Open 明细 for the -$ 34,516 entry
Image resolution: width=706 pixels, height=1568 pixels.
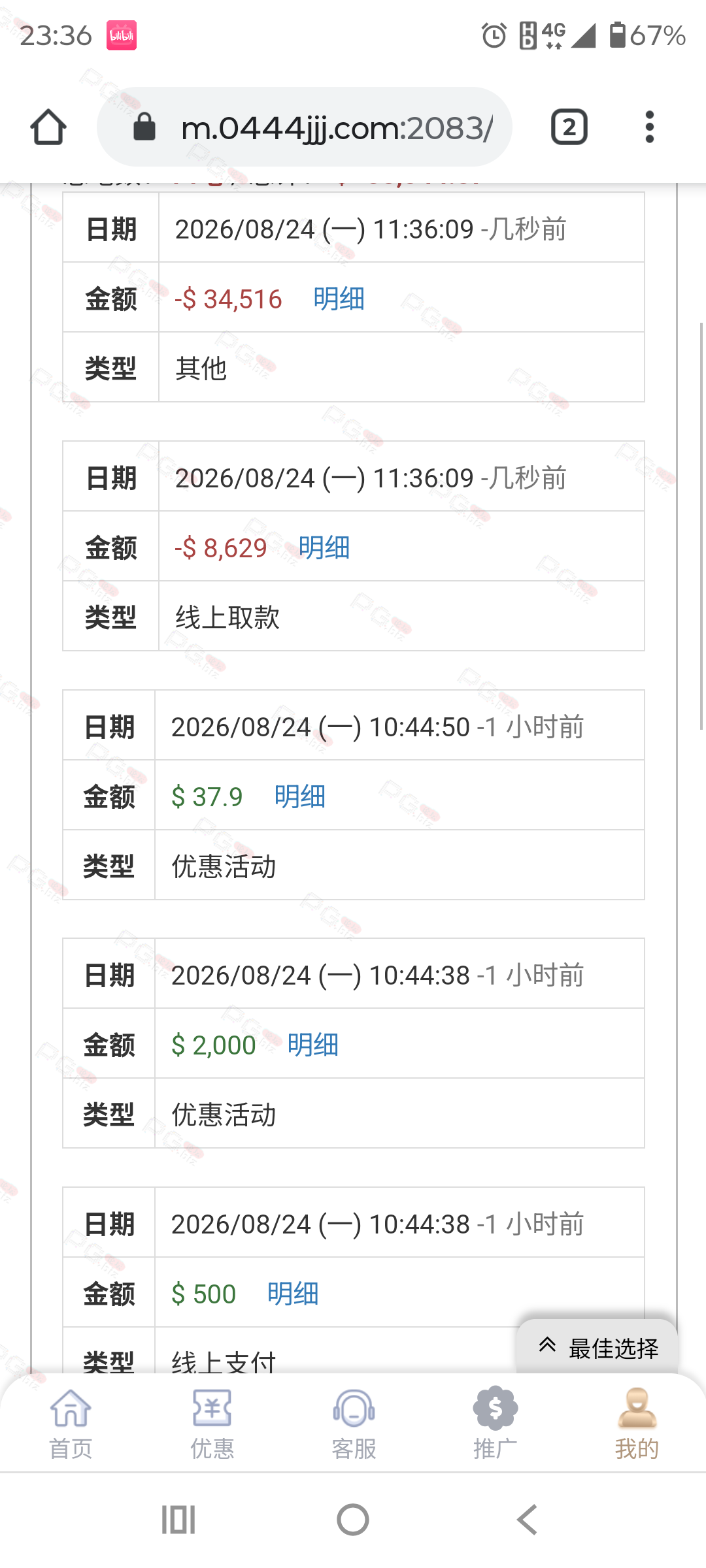[339, 299]
